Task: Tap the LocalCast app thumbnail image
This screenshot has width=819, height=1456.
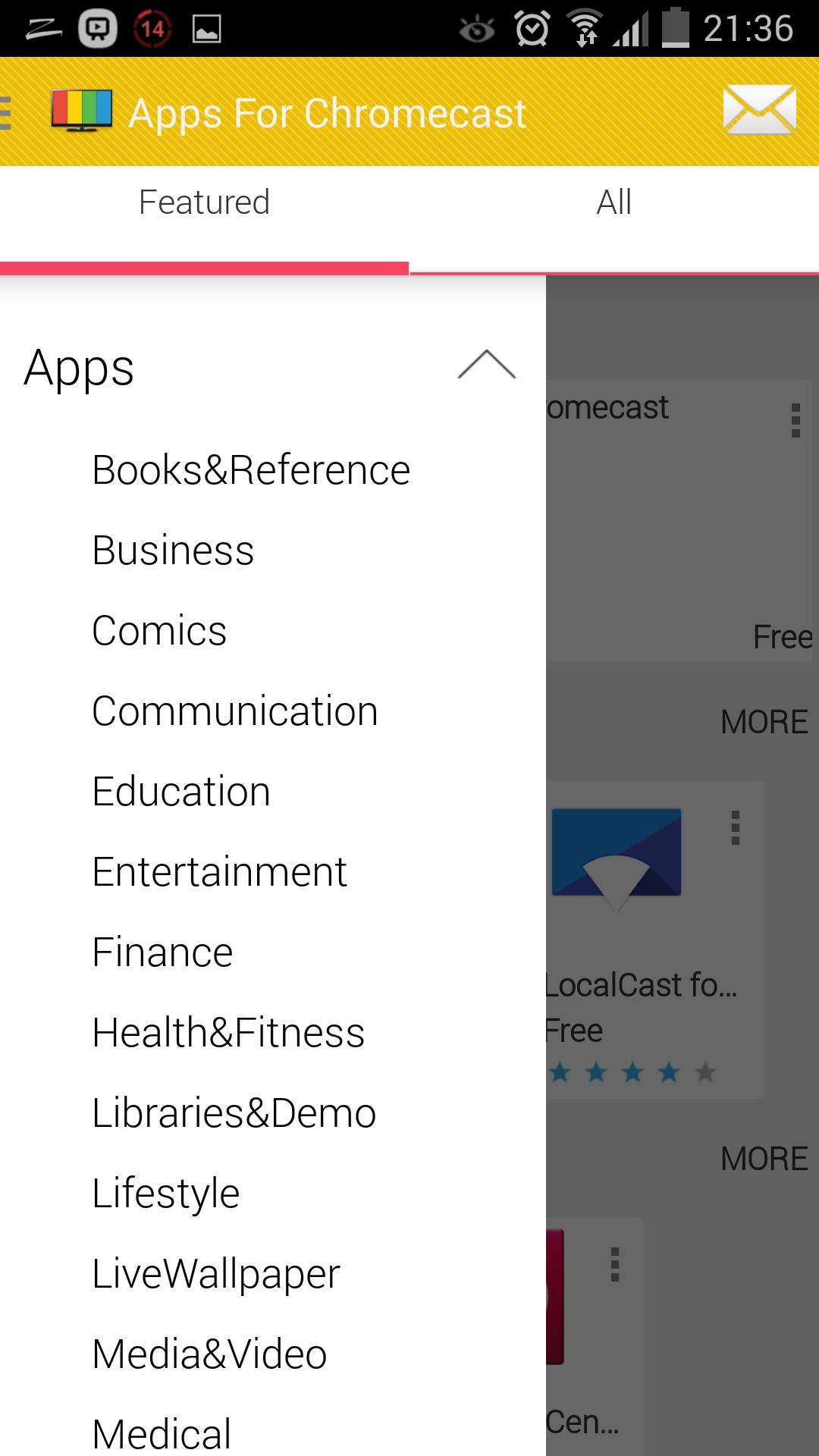Action: tap(616, 852)
